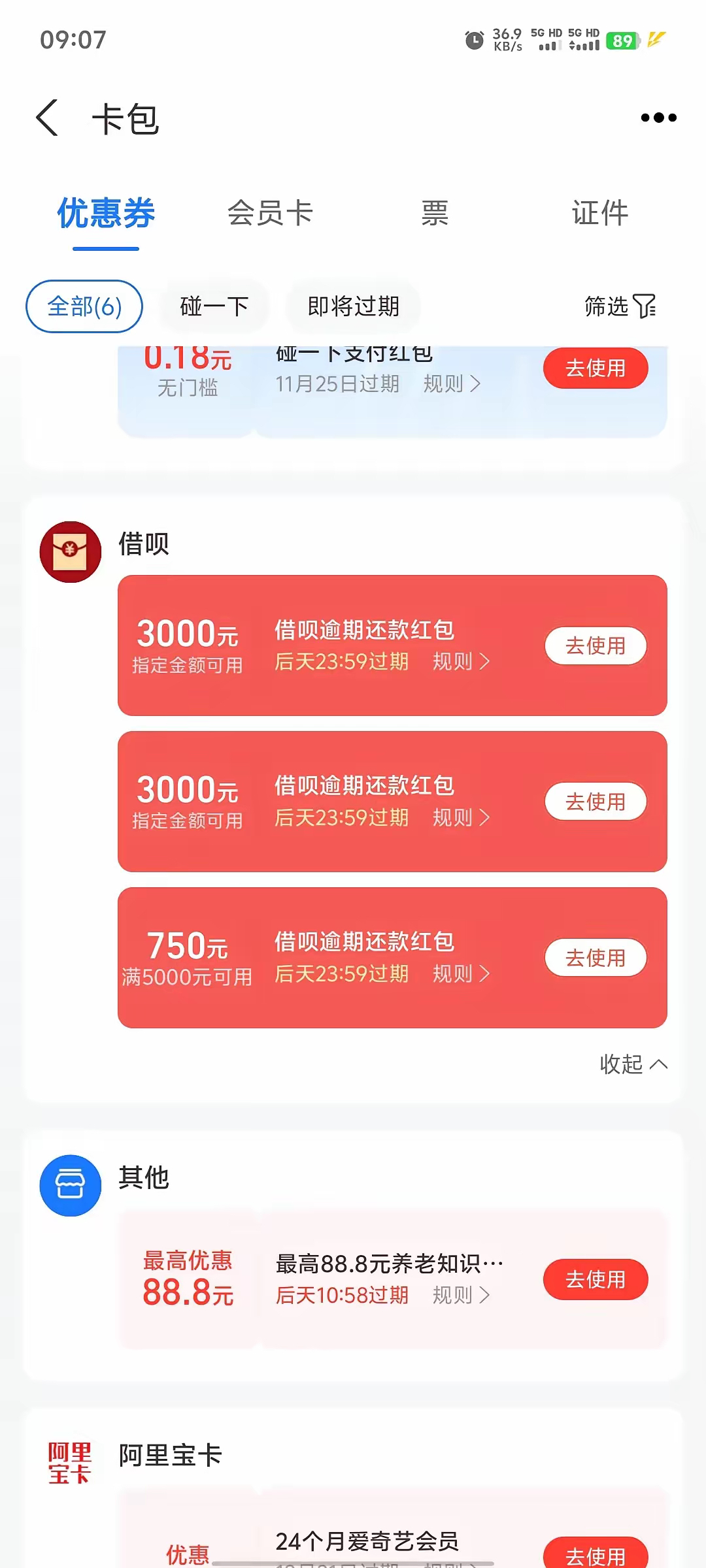Click 去使用 on the 750元 coupon
The image size is (706, 1568).
click(x=595, y=956)
